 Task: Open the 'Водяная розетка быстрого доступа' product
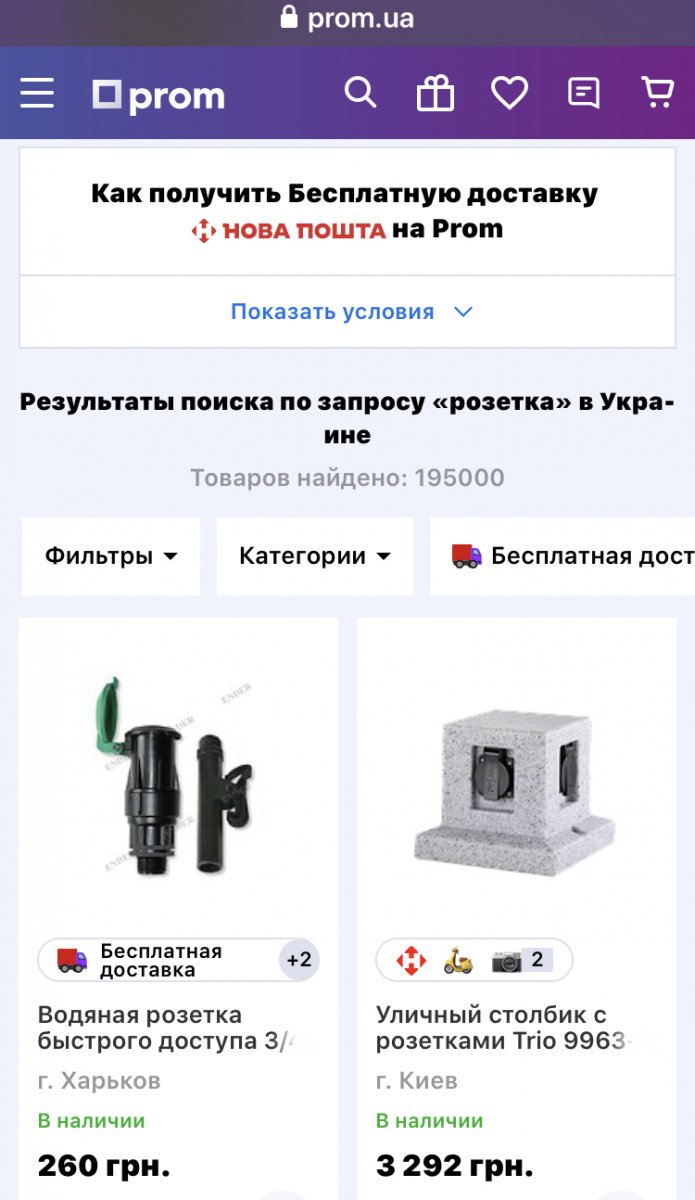coord(166,1028)
